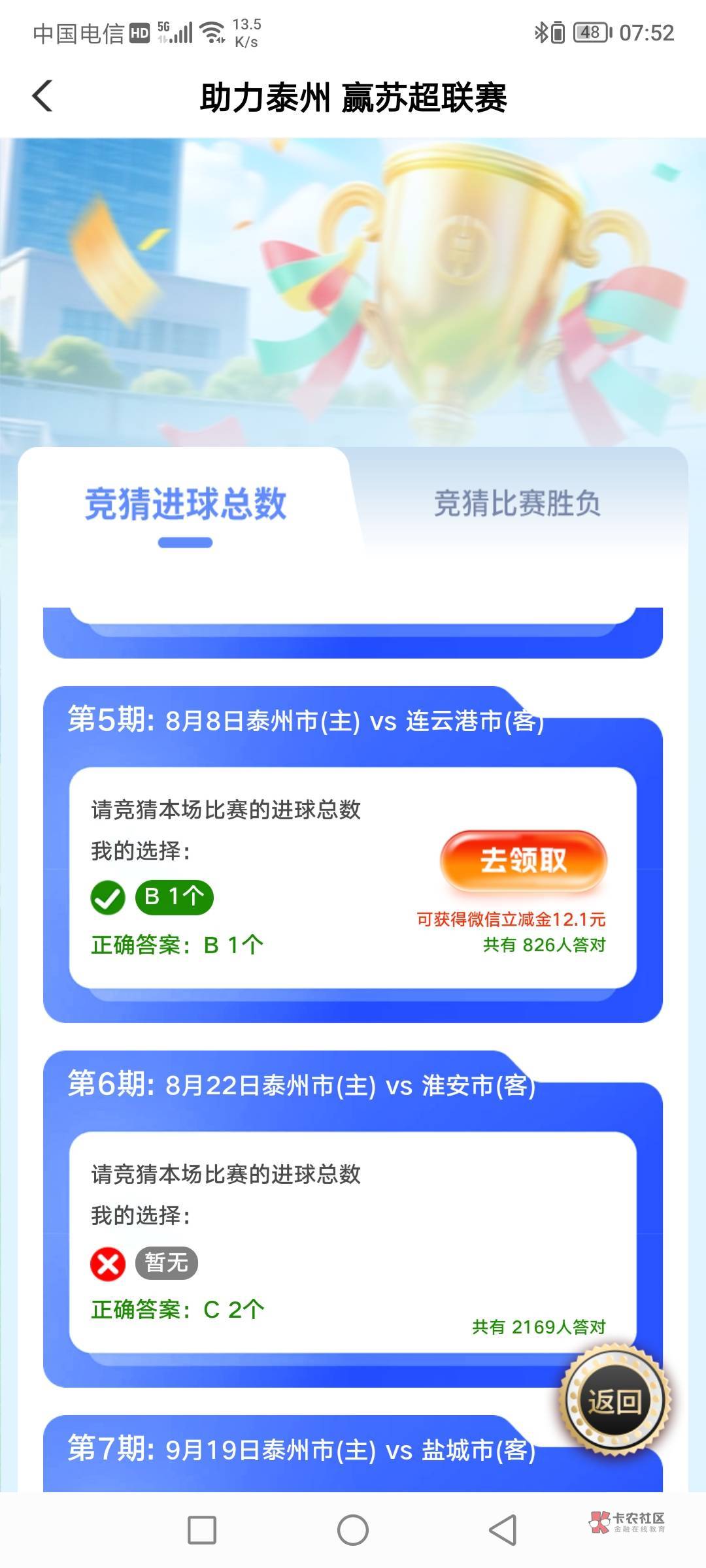This screenshot has width=706, height=1568.
Task: Switch to the 竞猜比赛胜负 tab
Action: tap(517, 504)
